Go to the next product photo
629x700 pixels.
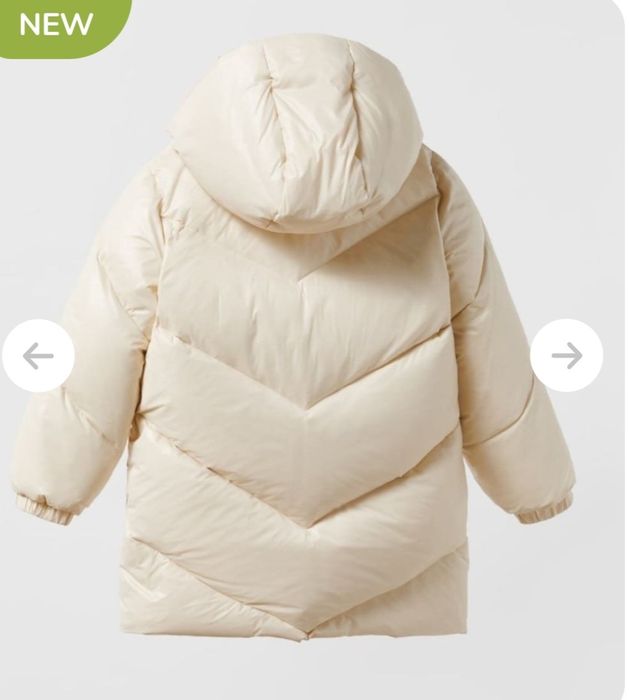pos(566,356)
